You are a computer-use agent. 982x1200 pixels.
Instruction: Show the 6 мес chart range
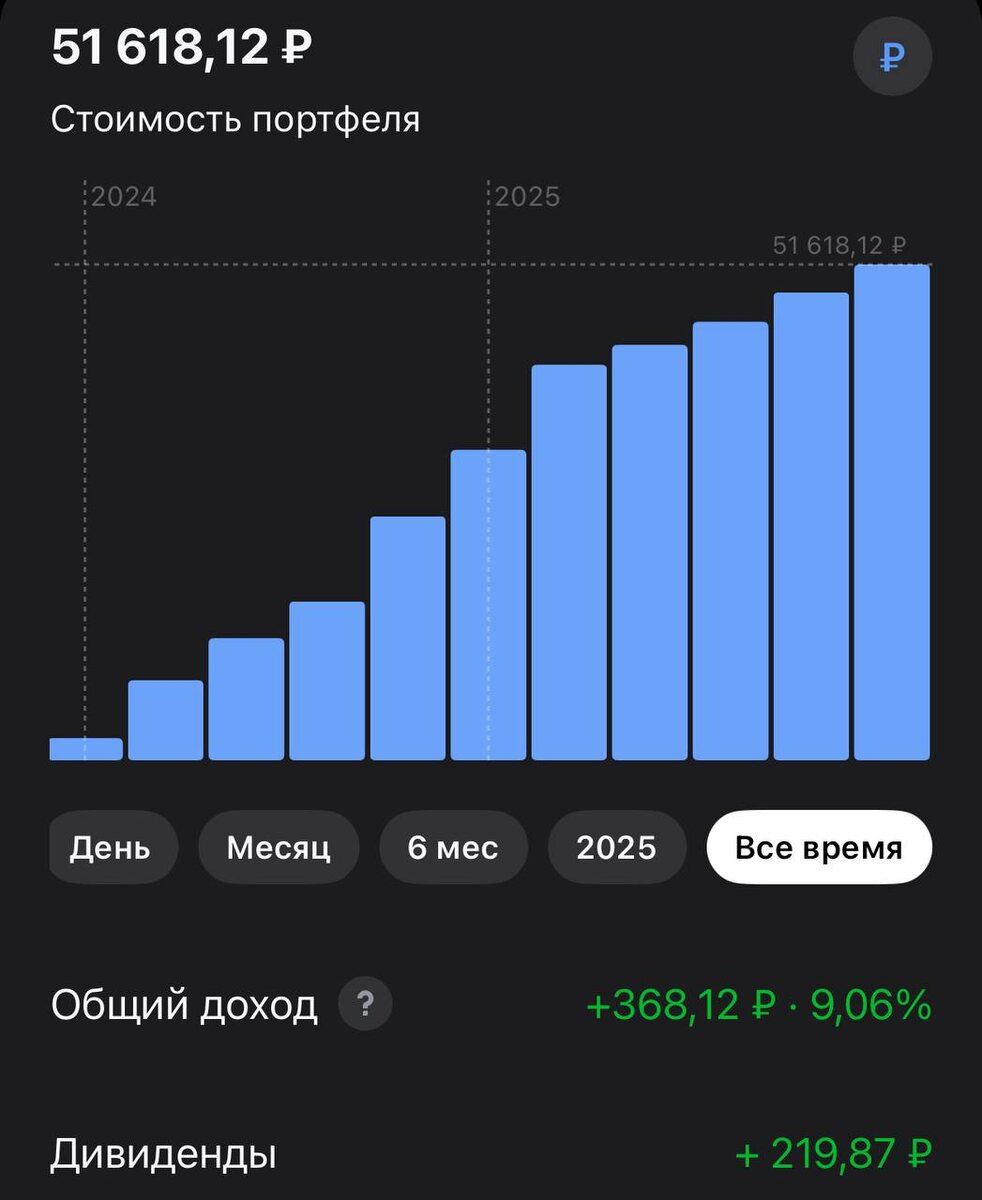click(453, 848)
